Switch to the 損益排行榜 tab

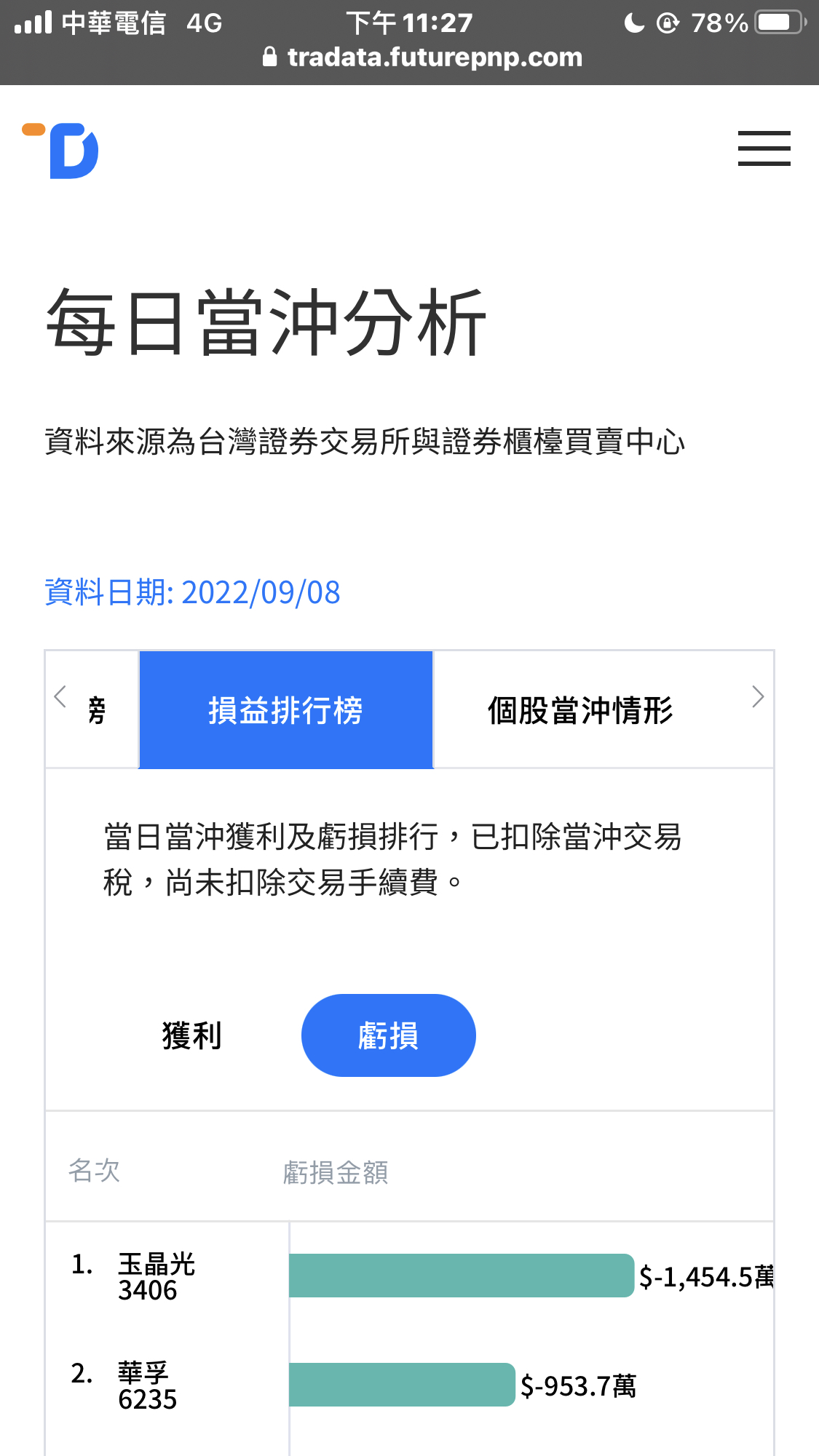click(x=286, y=710)
